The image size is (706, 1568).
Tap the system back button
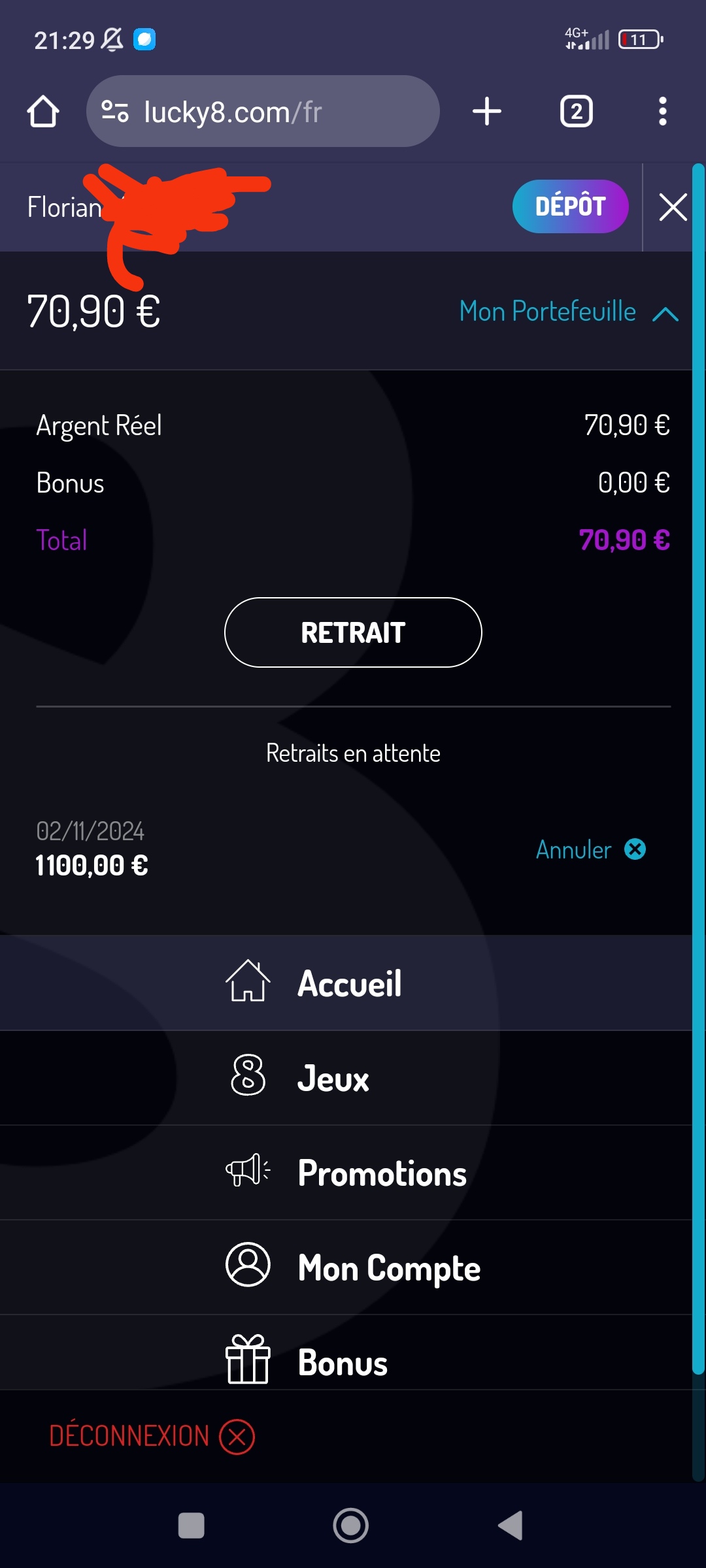511,1526
